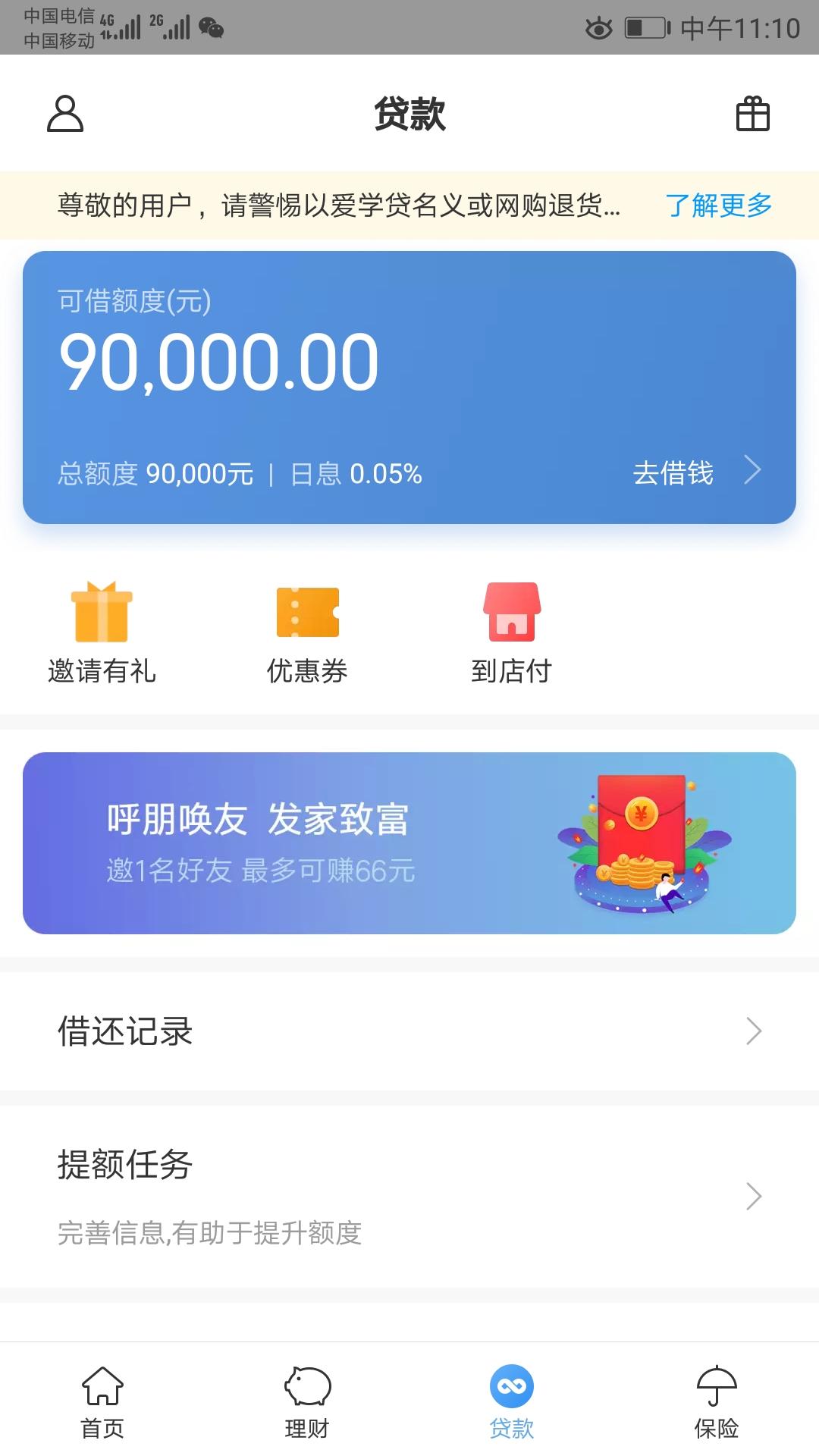This screenshot has width=819, height=1456.
Task: Open 去借钱 with its arrow chevron
Action: click(753, 470)
